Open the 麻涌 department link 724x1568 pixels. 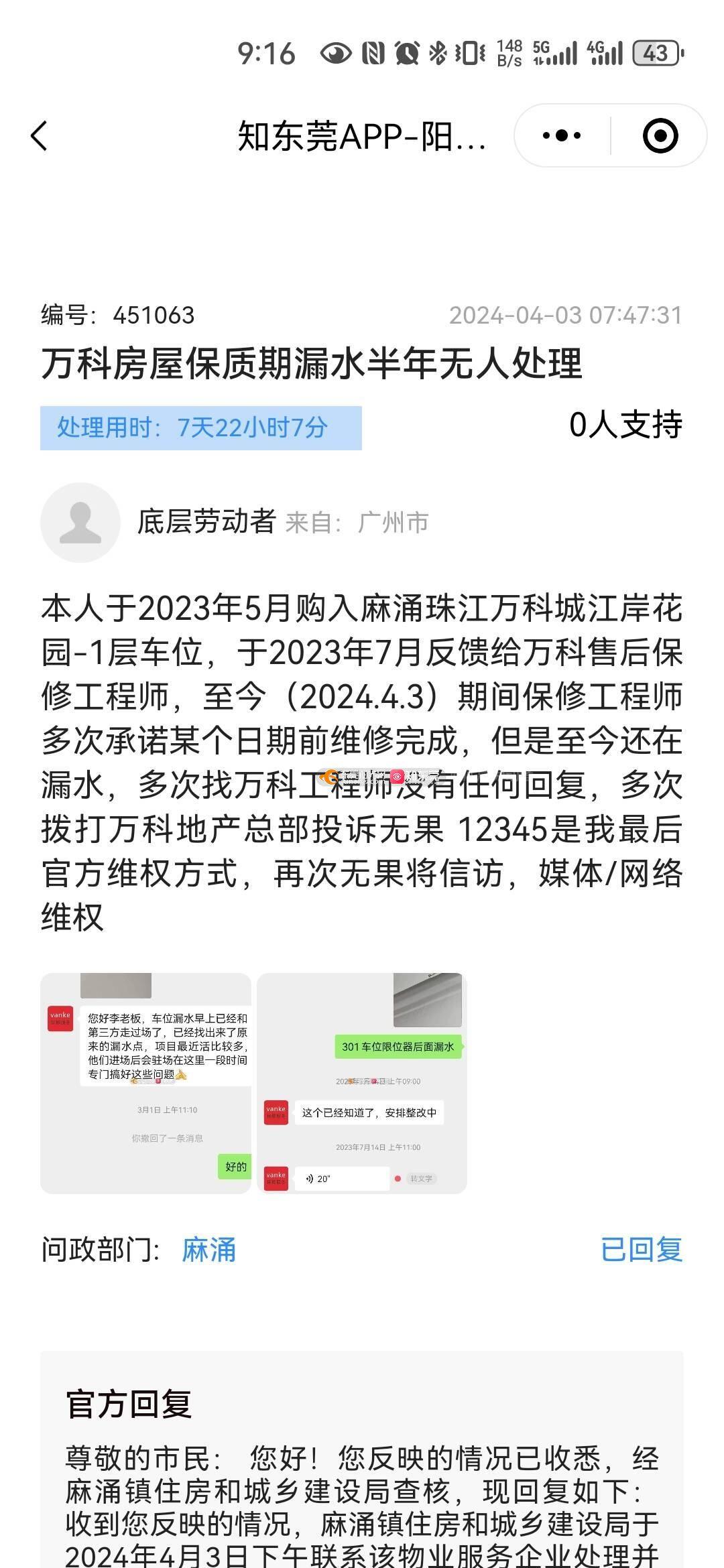click(x=208, y=1250)
